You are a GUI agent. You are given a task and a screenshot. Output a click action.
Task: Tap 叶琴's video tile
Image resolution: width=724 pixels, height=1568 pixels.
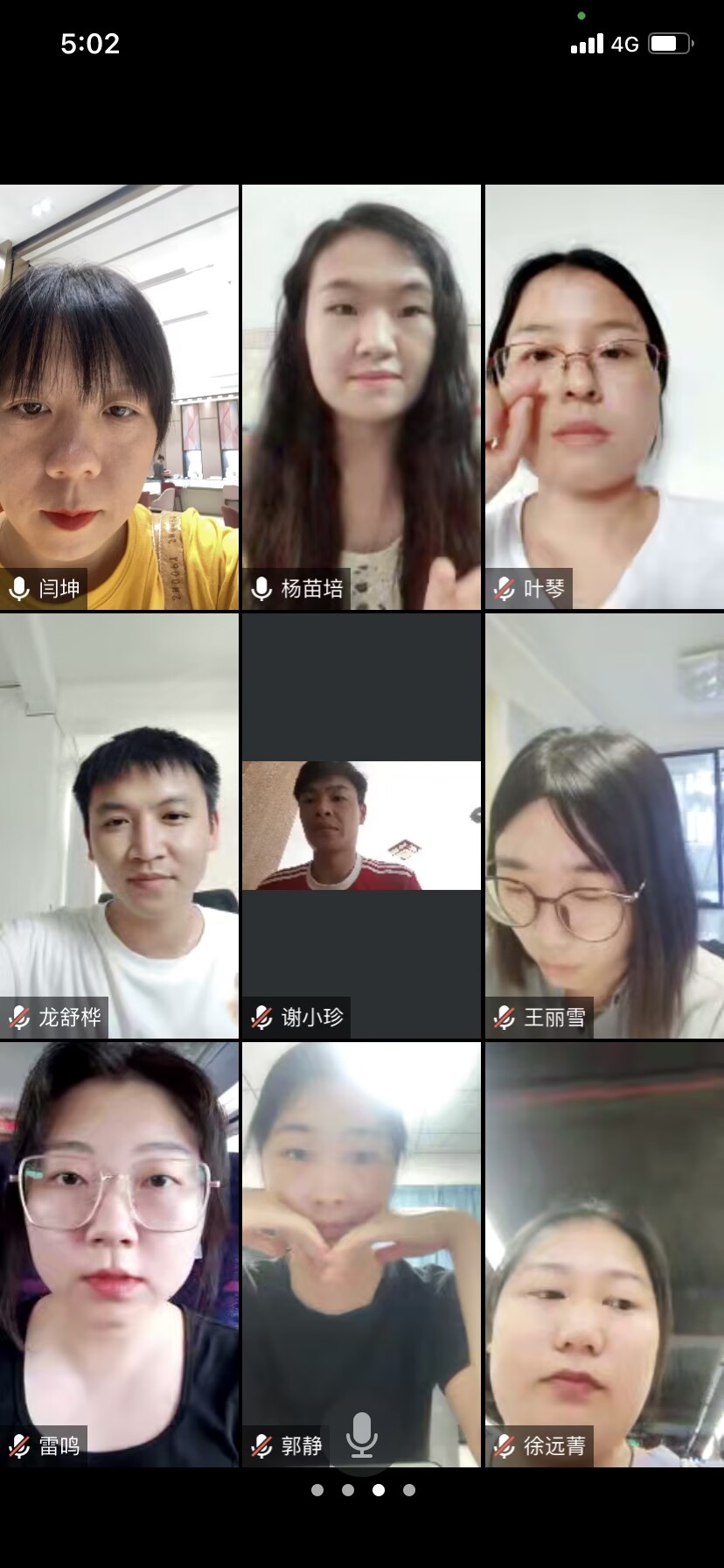pyautogui.click(x=604, y=396)
